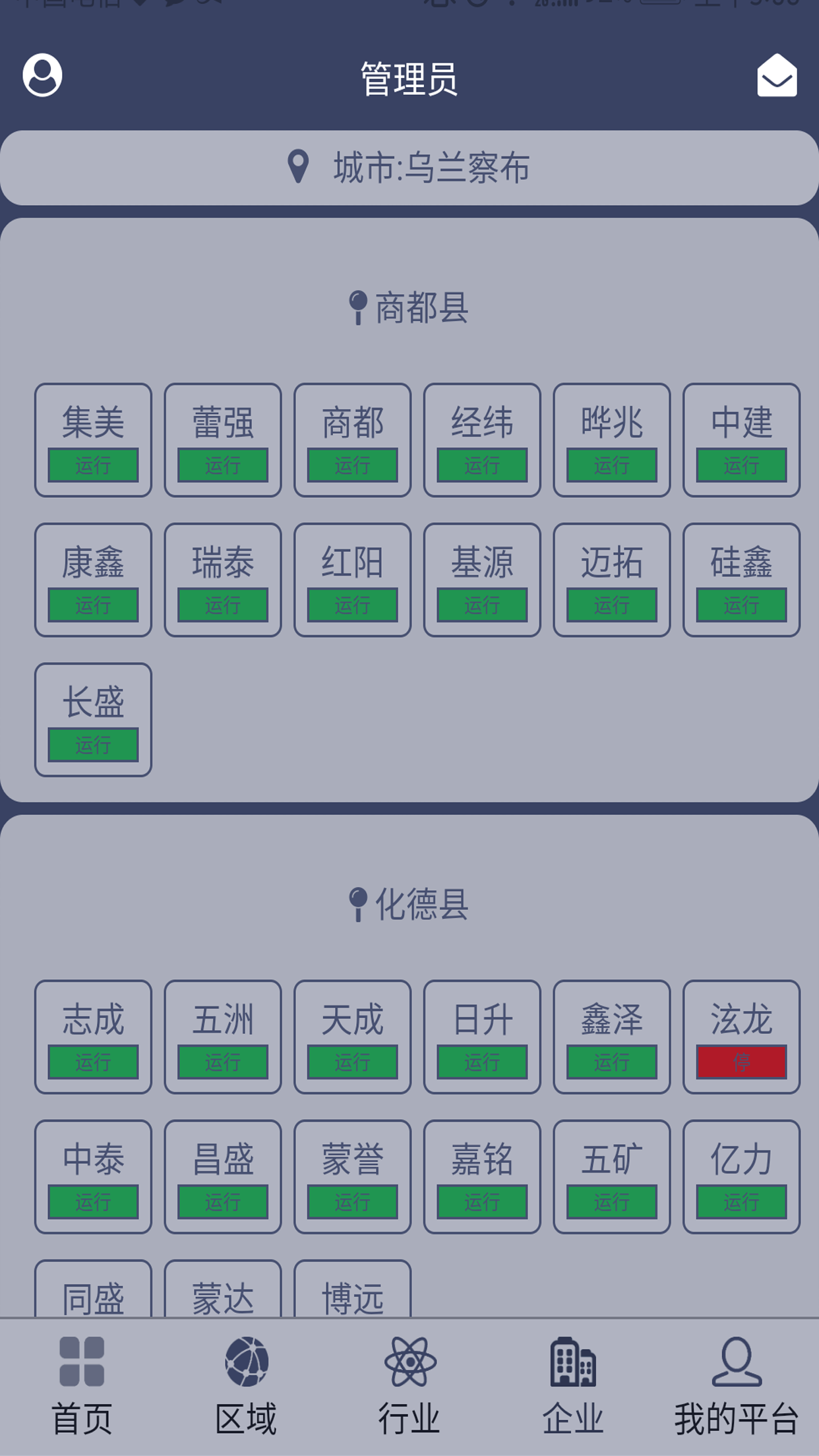View the 瑞泰 company card

coord(223,580)
